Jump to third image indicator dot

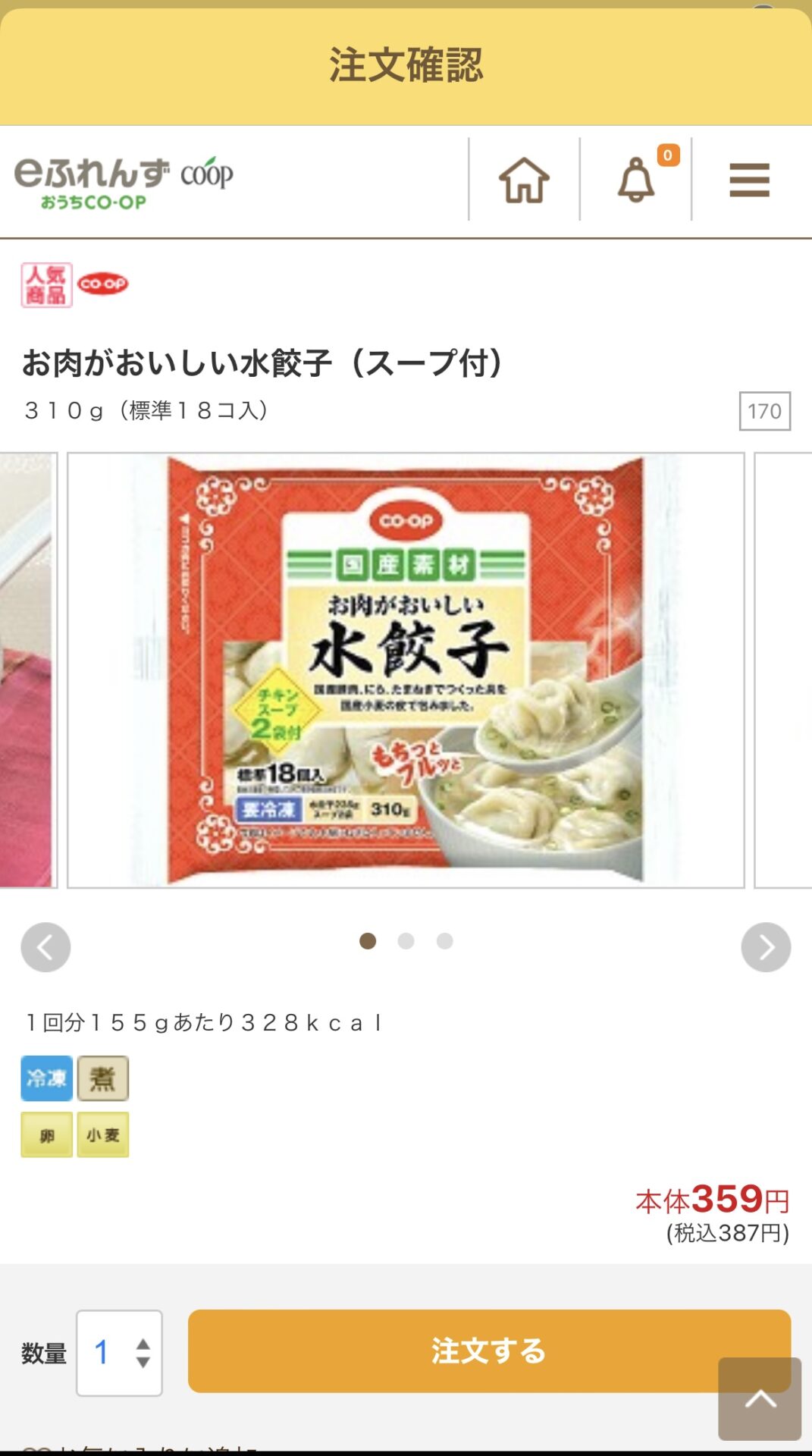click(445, 941)
